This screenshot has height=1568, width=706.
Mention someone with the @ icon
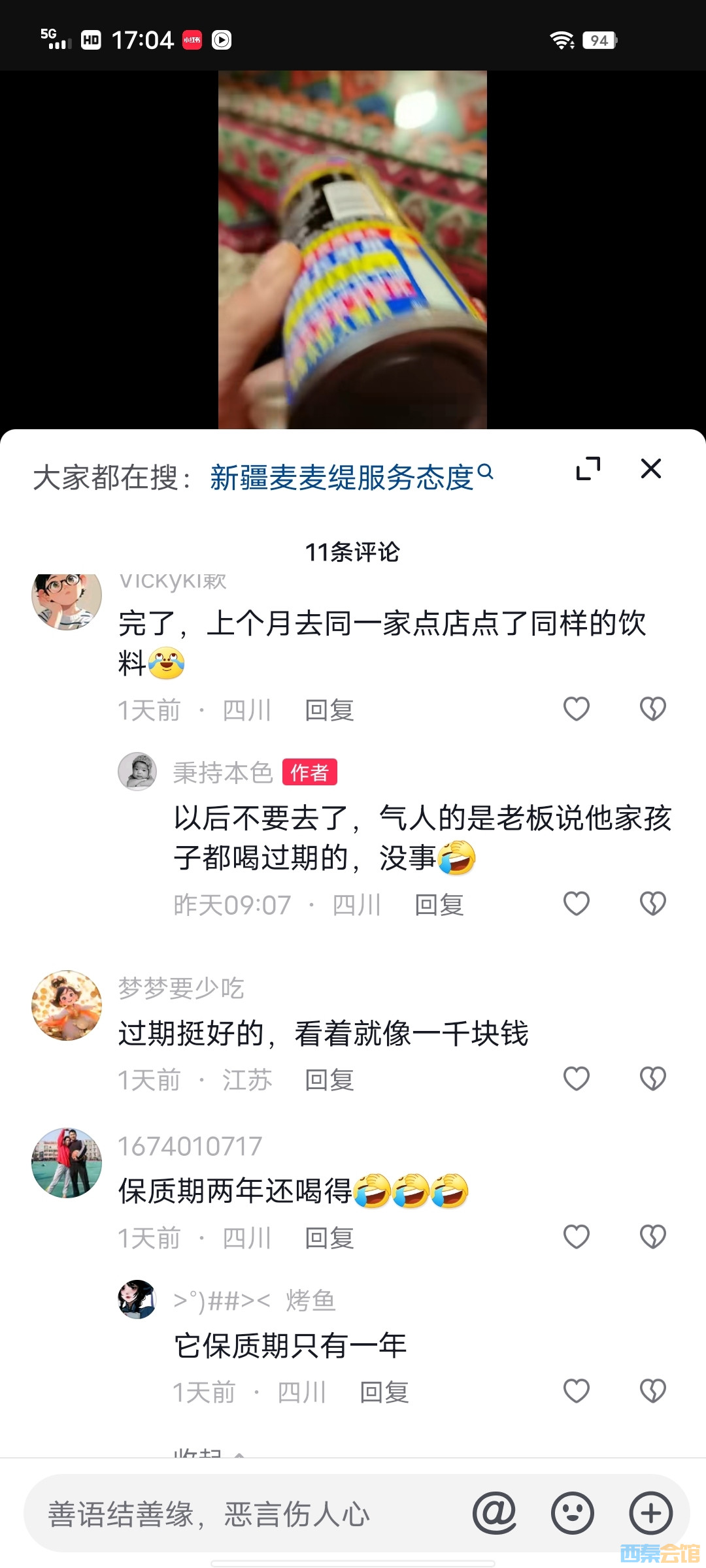click(x=494, y=1513)
